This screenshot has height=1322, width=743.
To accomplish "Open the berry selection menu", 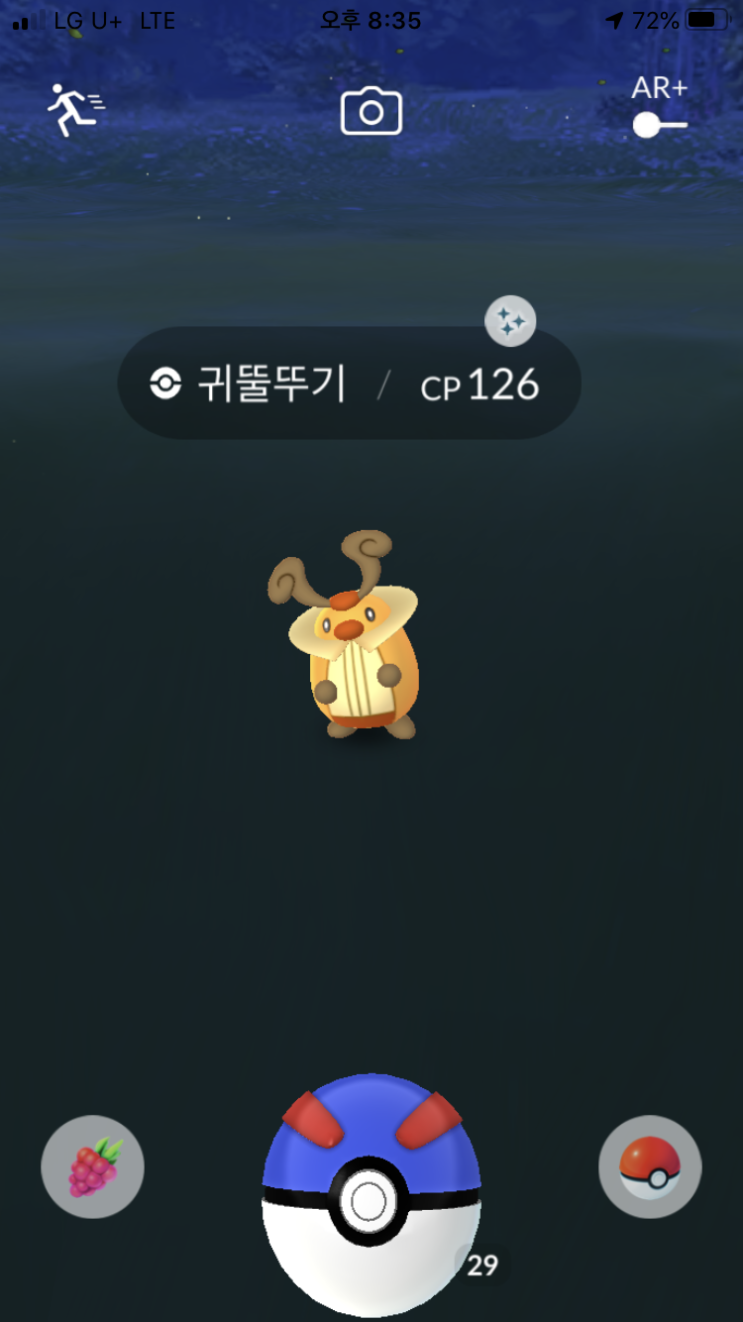I will point(93,1167).
